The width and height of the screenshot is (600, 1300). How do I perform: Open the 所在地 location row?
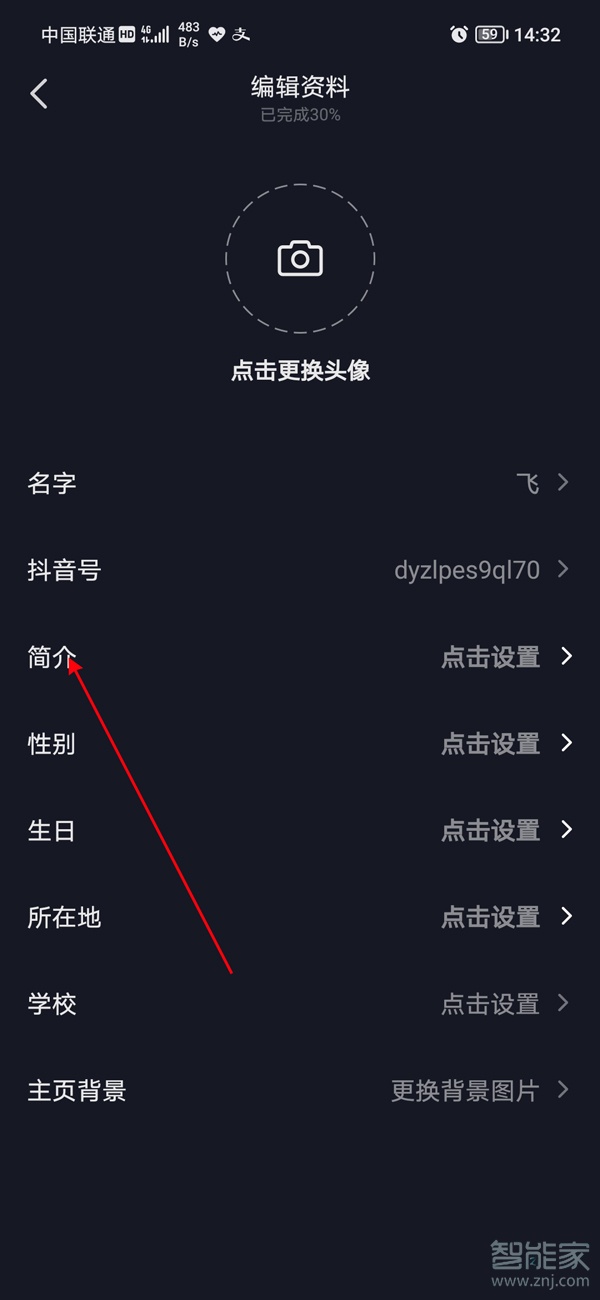(x=300, y=917)
